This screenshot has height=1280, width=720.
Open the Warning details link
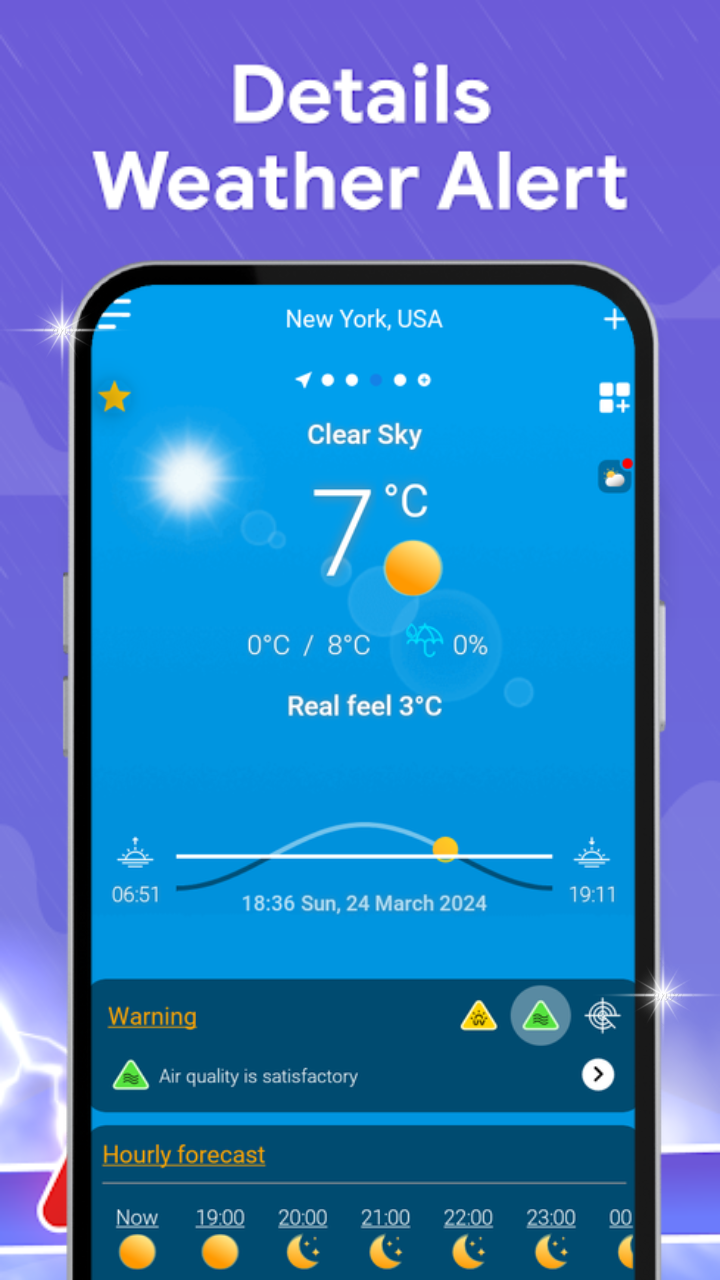151,1016
